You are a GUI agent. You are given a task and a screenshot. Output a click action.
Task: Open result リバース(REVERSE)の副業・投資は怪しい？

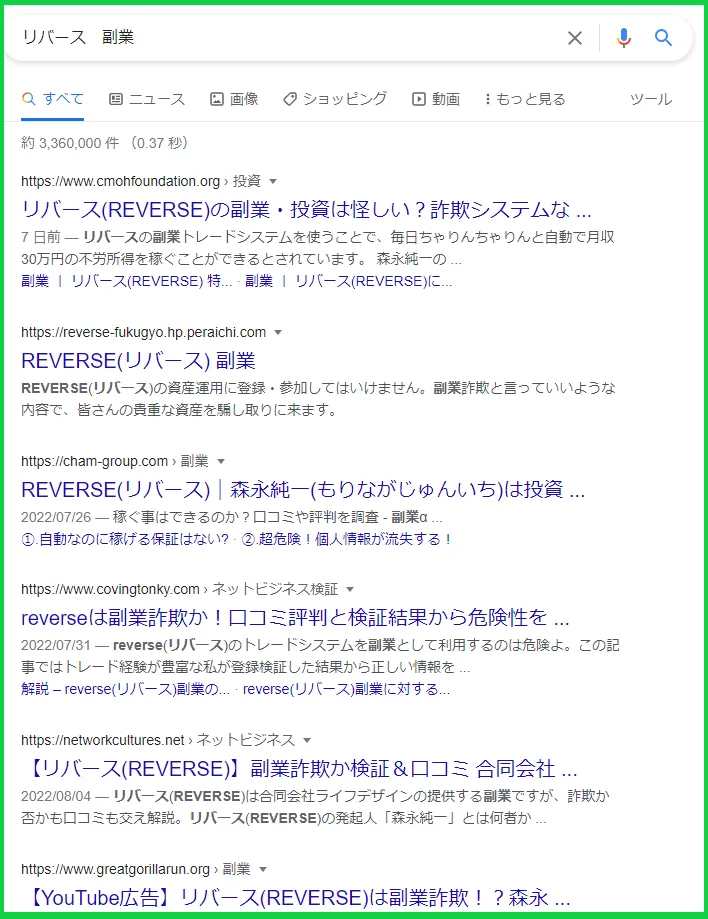[x=306, y=210]
